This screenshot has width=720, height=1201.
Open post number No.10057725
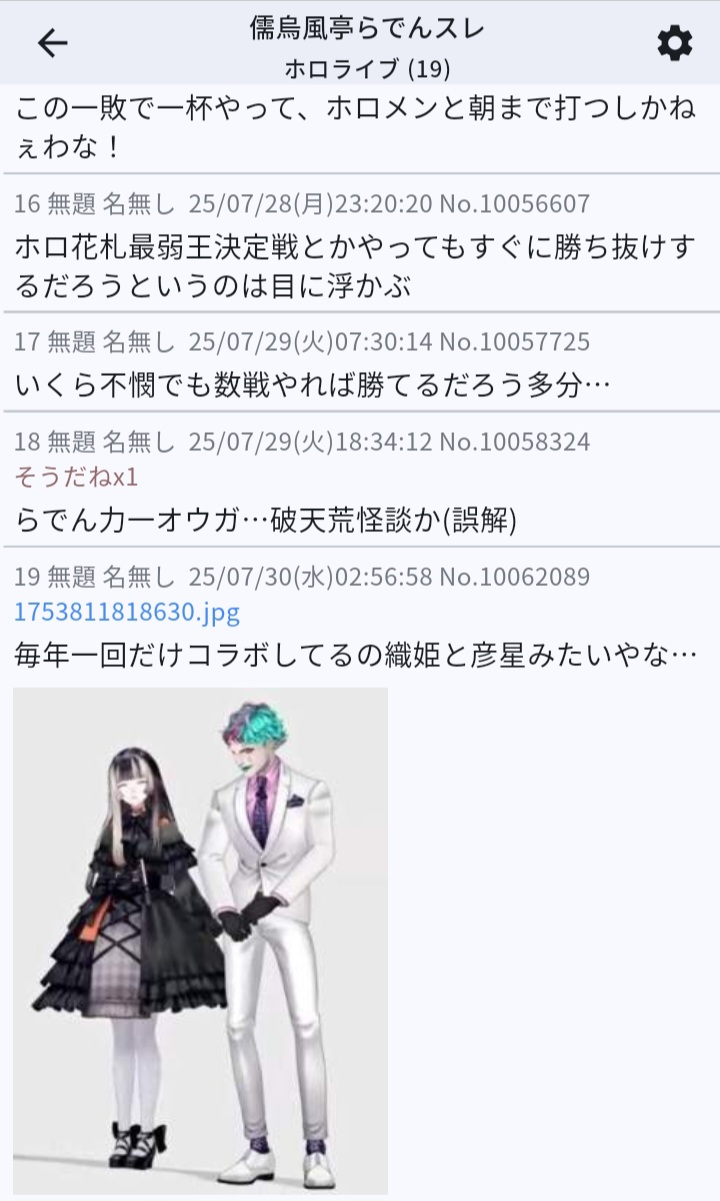[x=514, y=343]
